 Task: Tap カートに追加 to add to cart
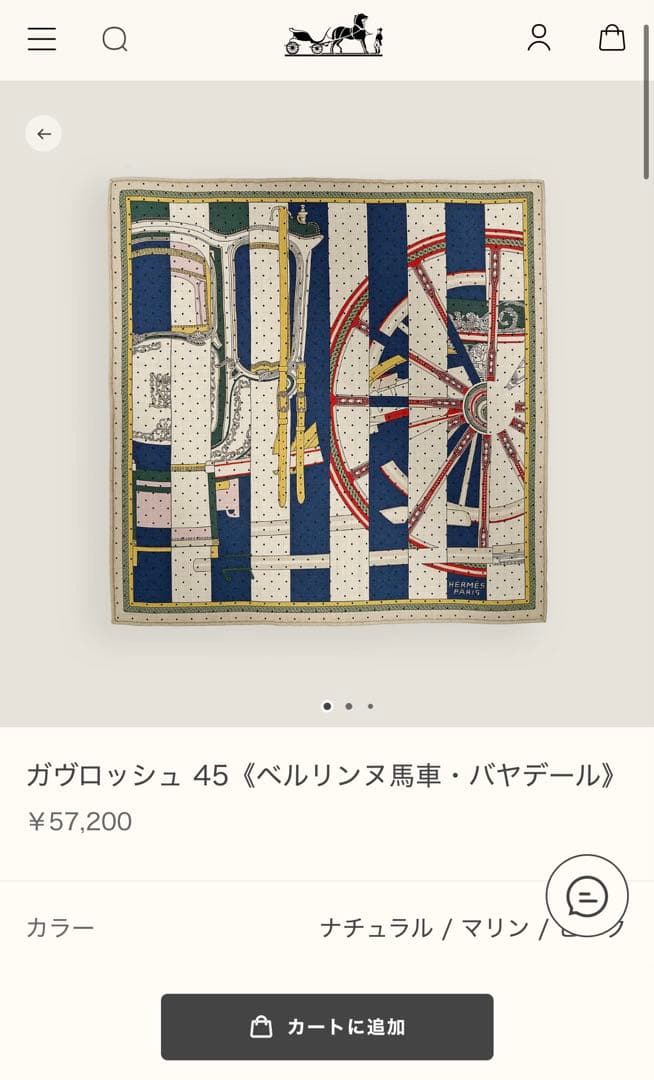click(x=327, y=1027)
